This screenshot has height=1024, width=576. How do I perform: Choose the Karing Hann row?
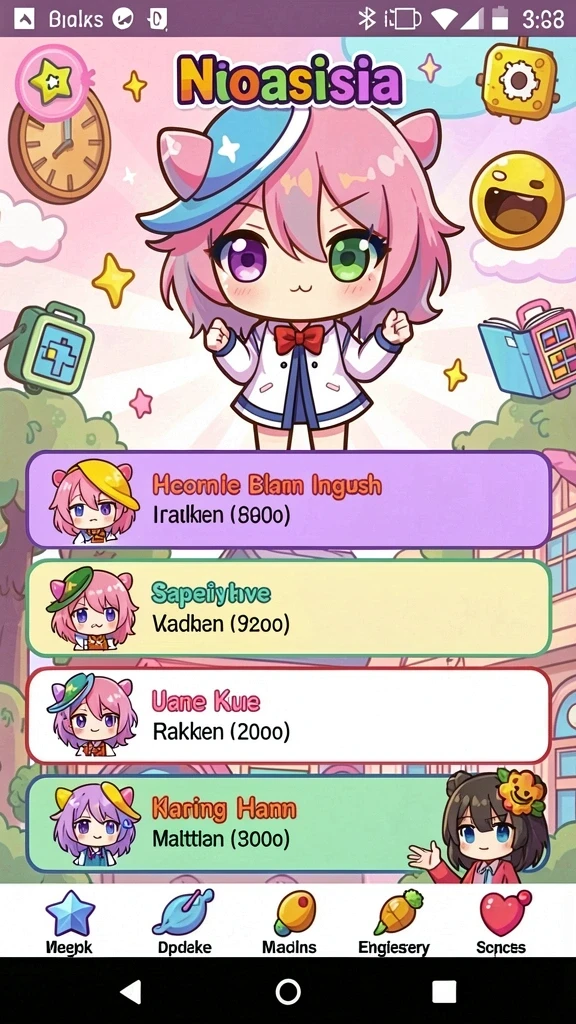coord(289,824)
